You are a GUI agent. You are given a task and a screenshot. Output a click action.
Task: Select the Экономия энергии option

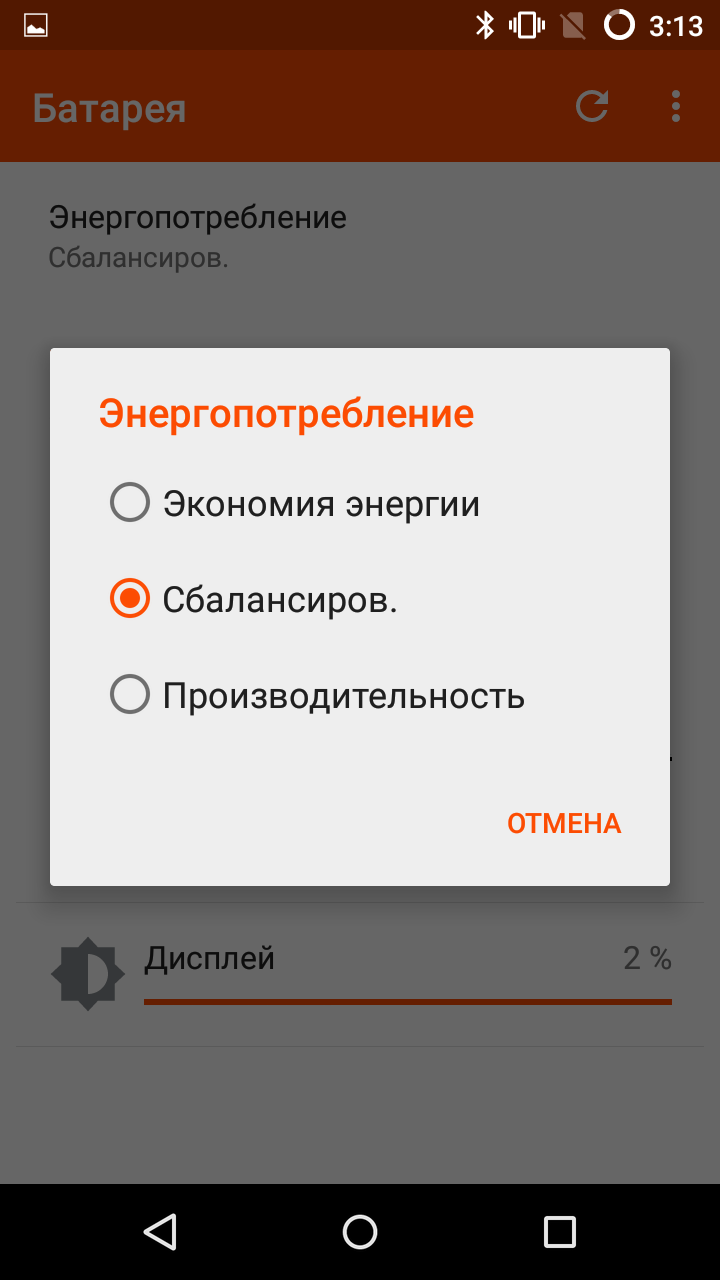(x=360, y=503)
